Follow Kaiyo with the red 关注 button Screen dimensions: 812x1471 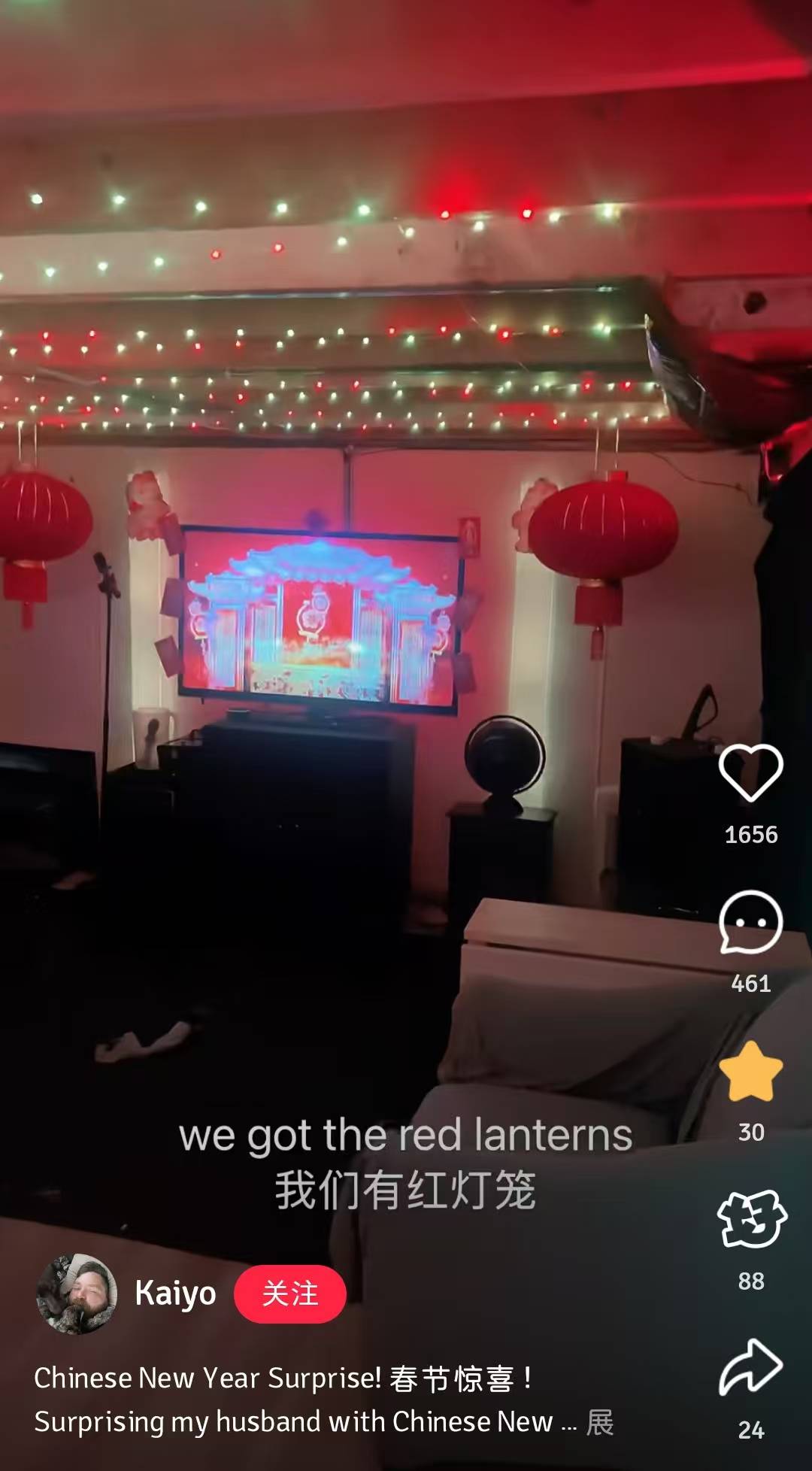pos(290,1294)
